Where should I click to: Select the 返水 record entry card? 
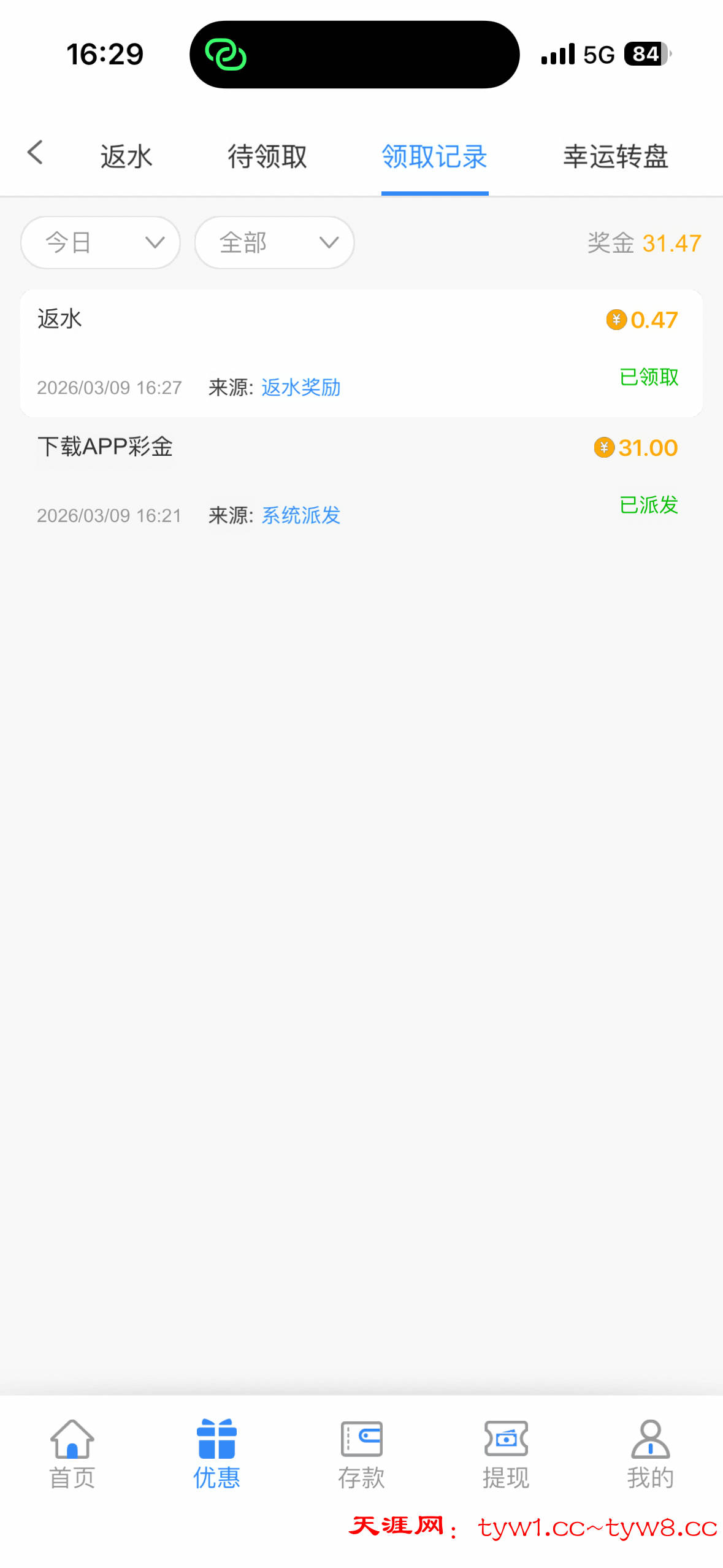pyautogui.click(x=361, y=352)
